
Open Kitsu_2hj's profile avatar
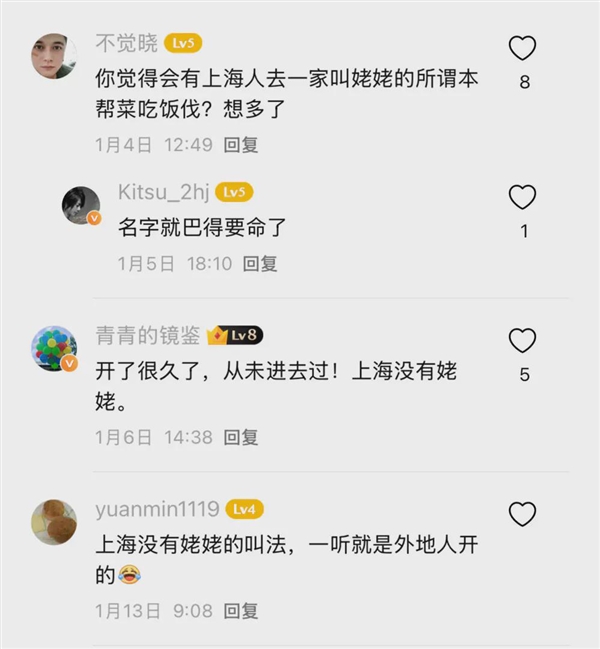pyautogui.click(x=82, y=204)
